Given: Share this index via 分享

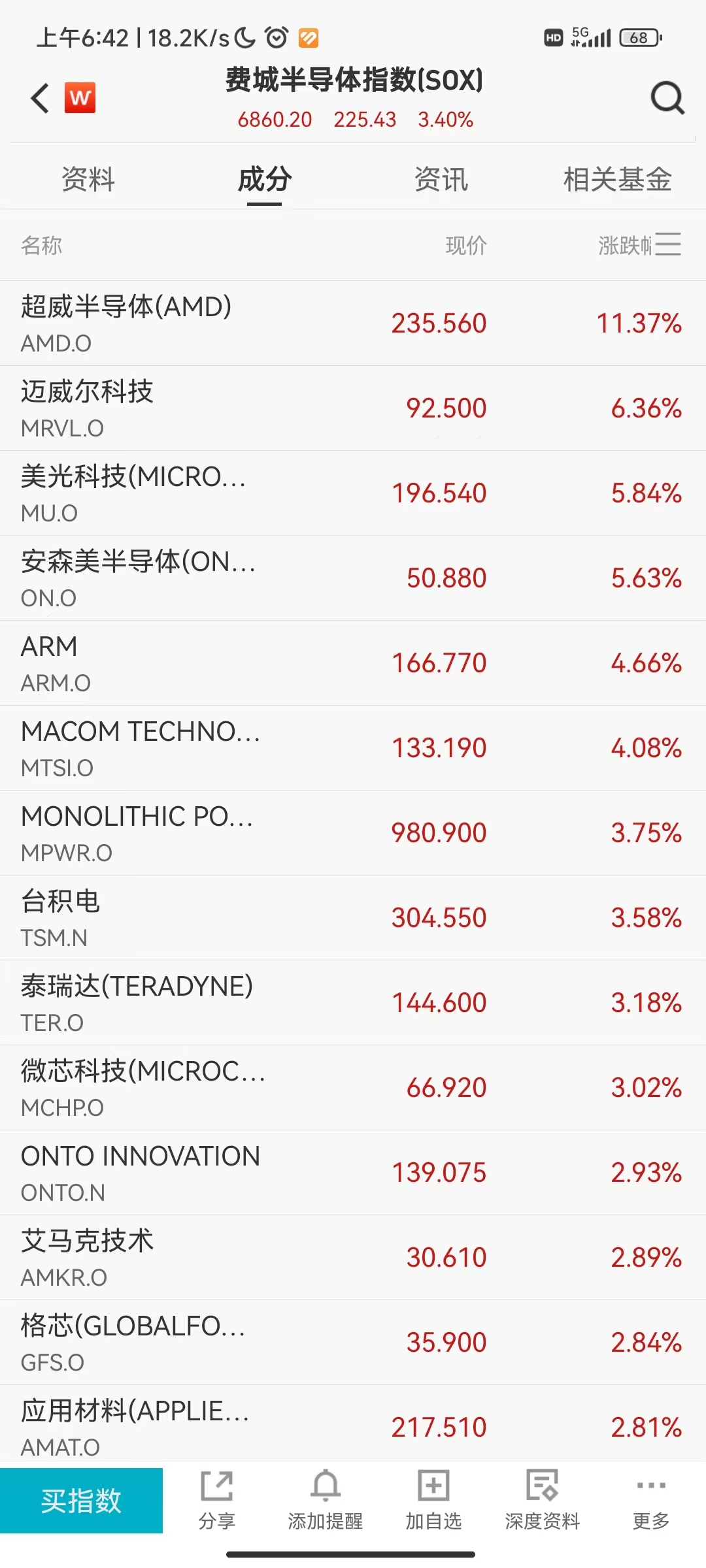Looking at the screenshot, I should (x=217, y=1501).
